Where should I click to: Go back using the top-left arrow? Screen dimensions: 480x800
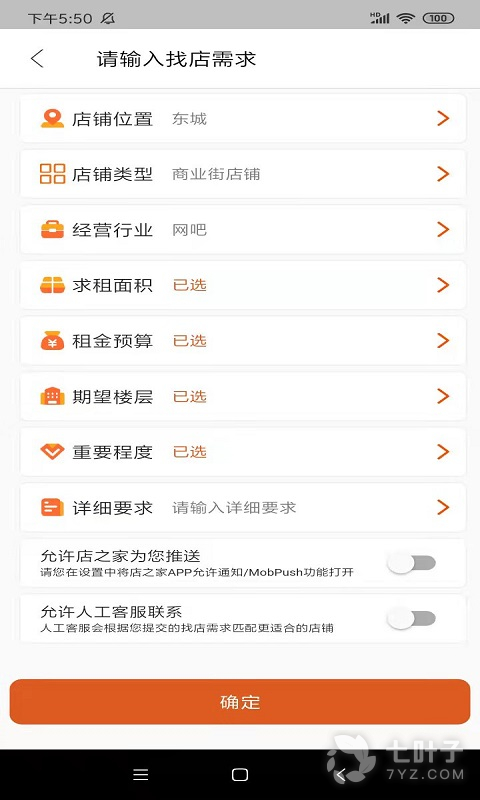(37, 59)
